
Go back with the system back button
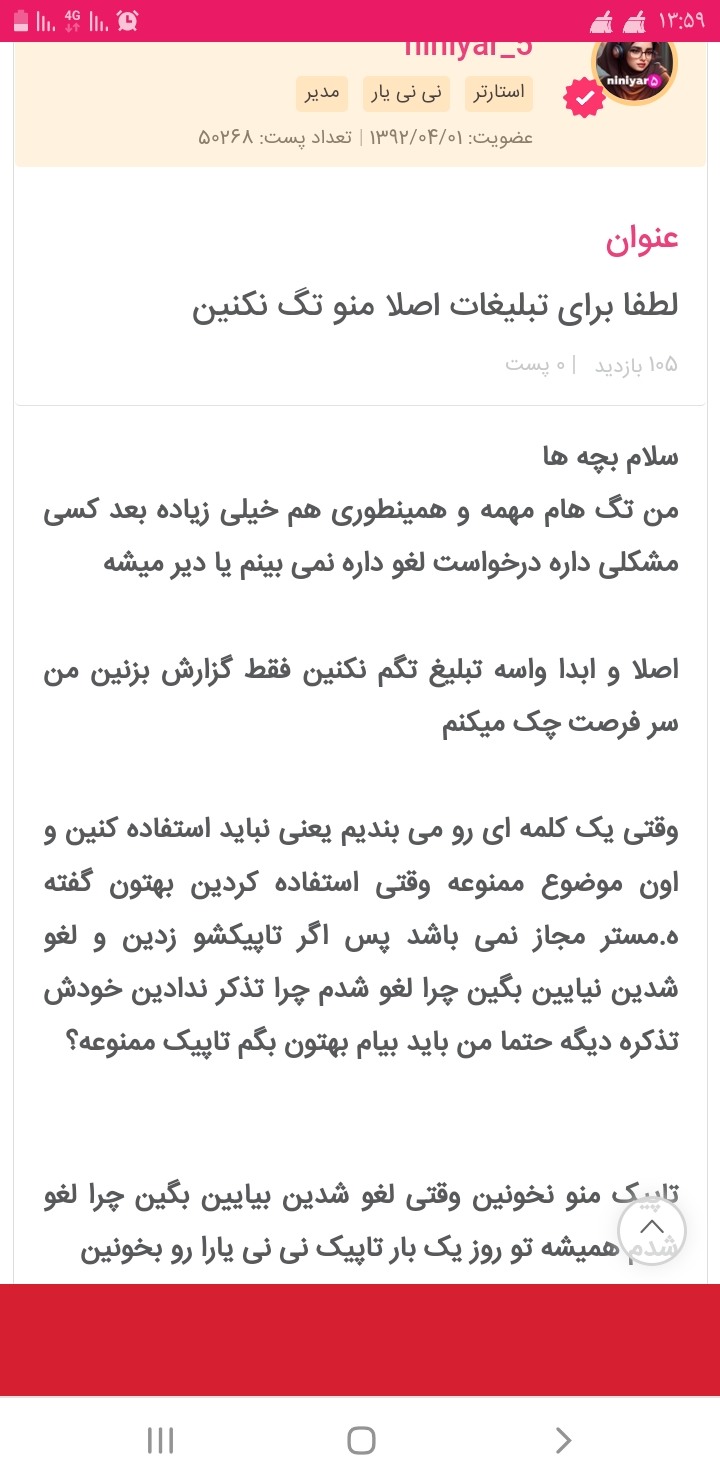(563, 1440)
